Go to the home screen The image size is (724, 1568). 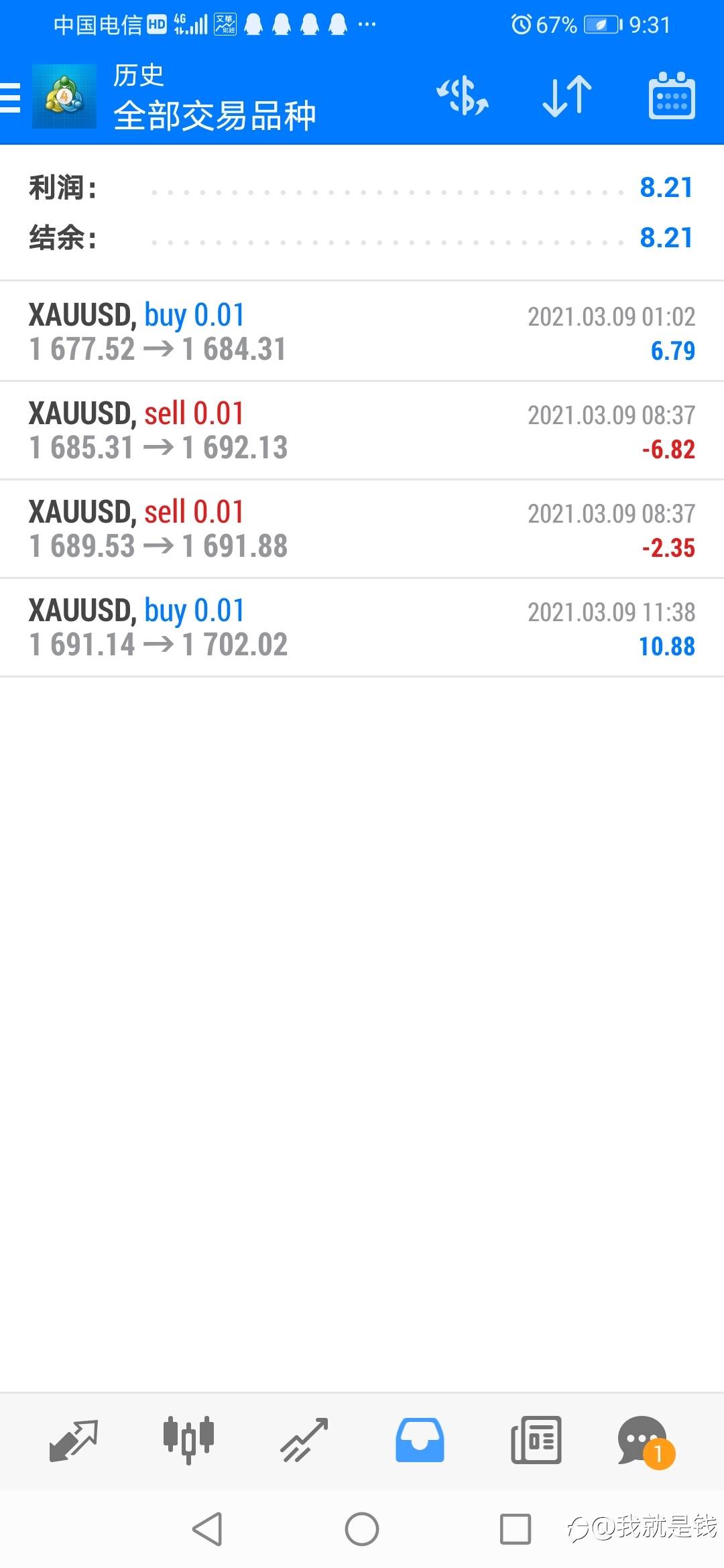[x=362, y=1529]
